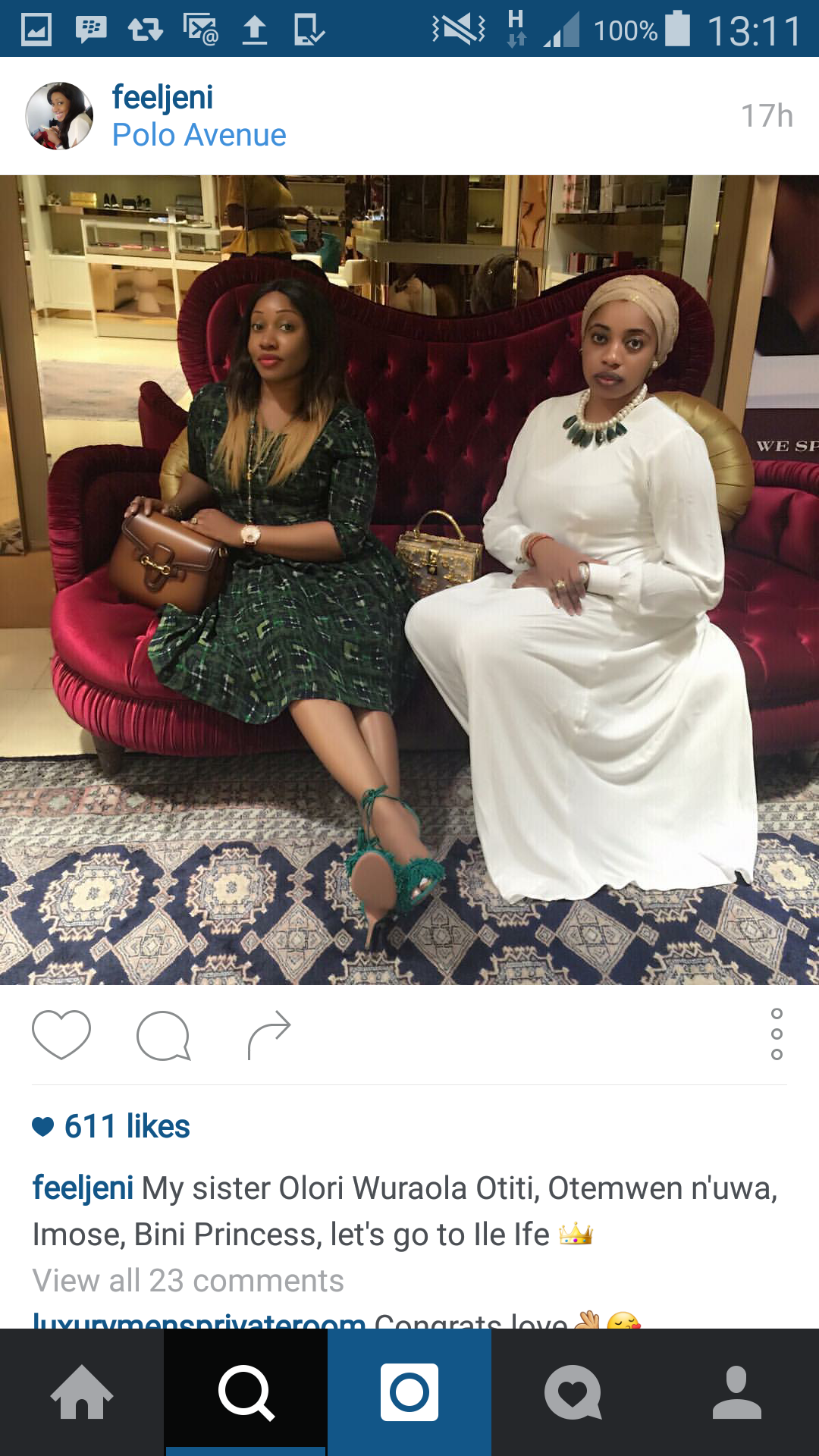View the 611 likes list
The width and height of the screenshot is (819, 1456).
pyautogui.click(x=111, y=1126)
